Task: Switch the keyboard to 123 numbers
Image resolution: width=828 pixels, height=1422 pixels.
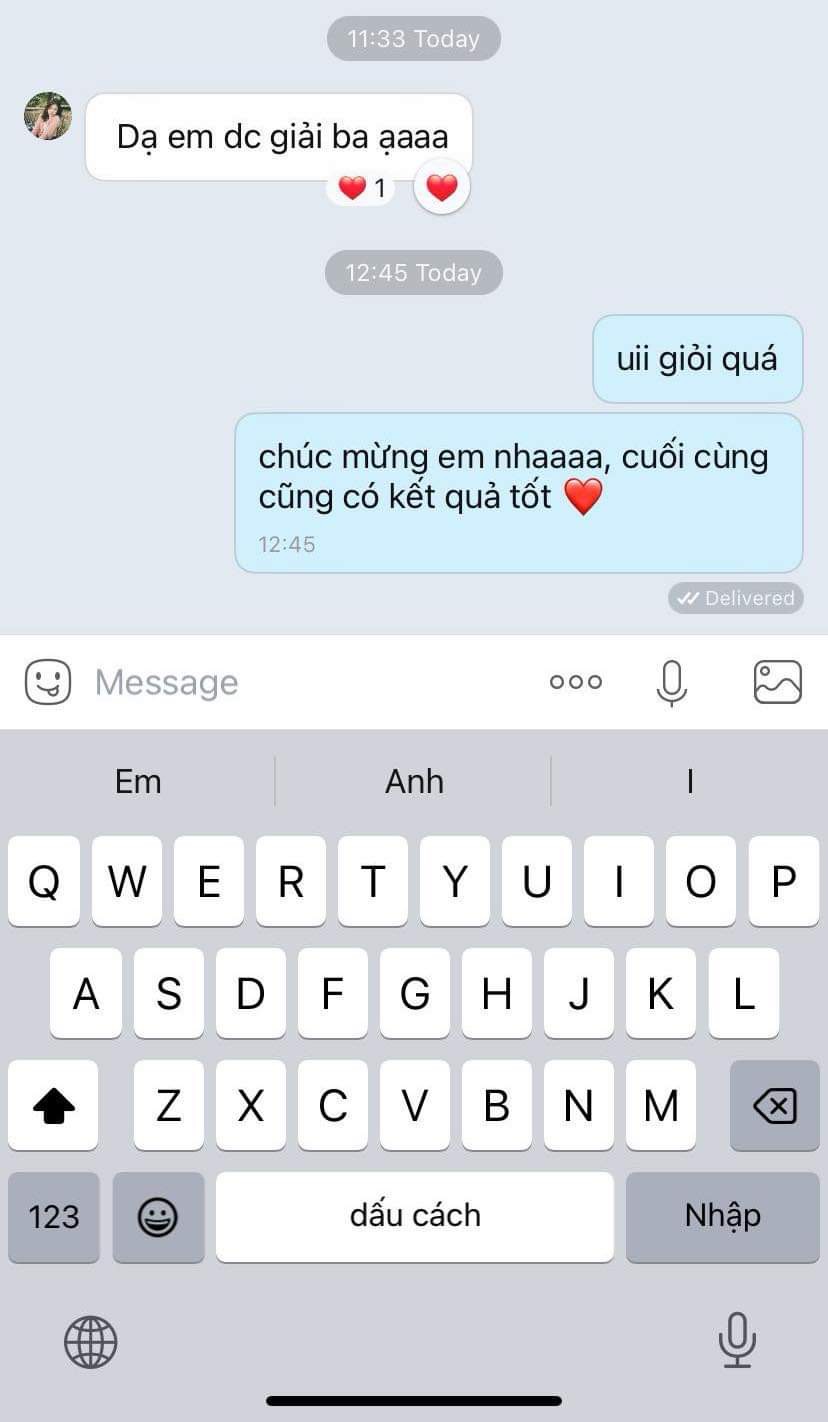Action: 54,1216
